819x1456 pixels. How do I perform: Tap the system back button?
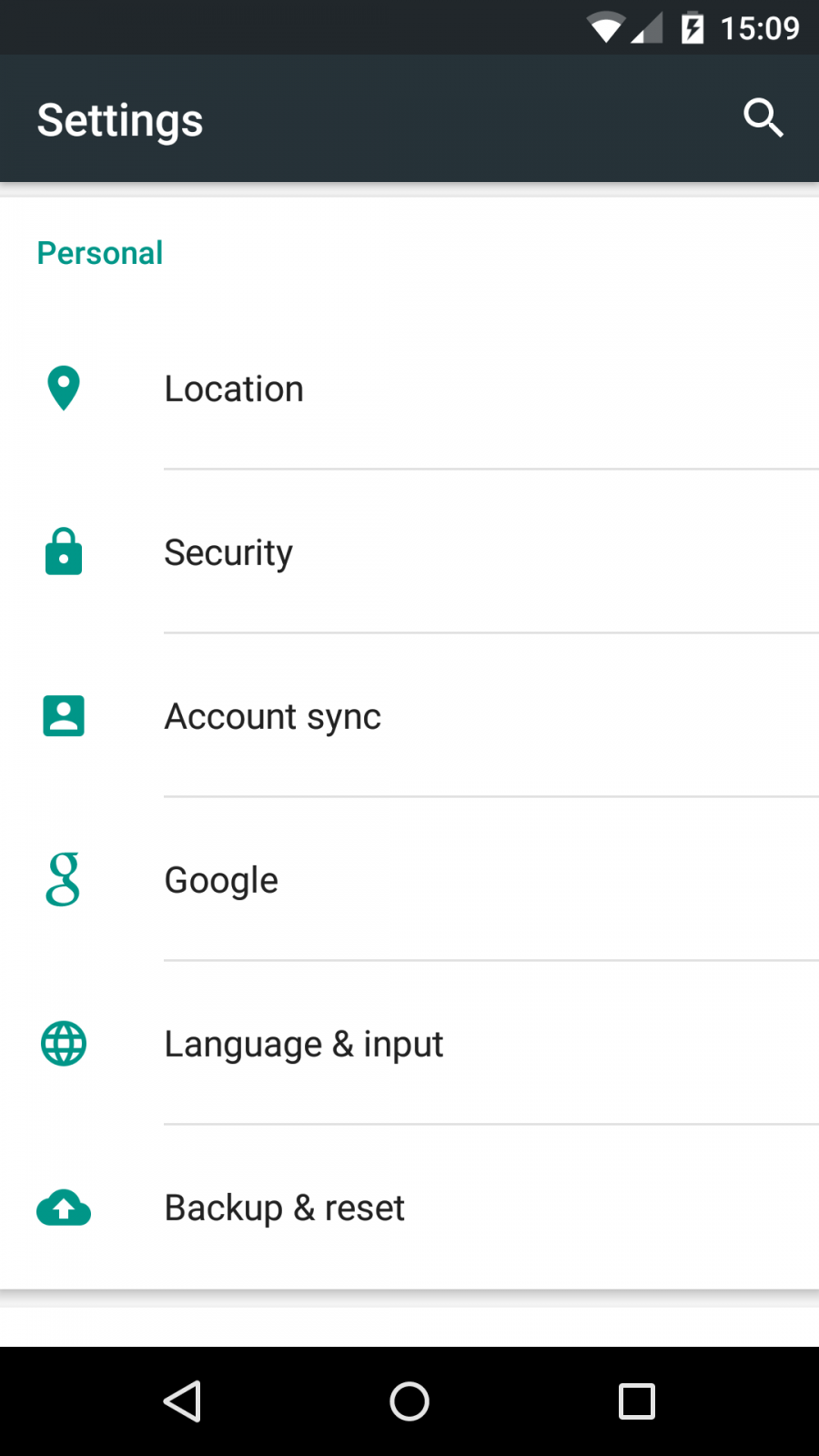coord(182,1401)
